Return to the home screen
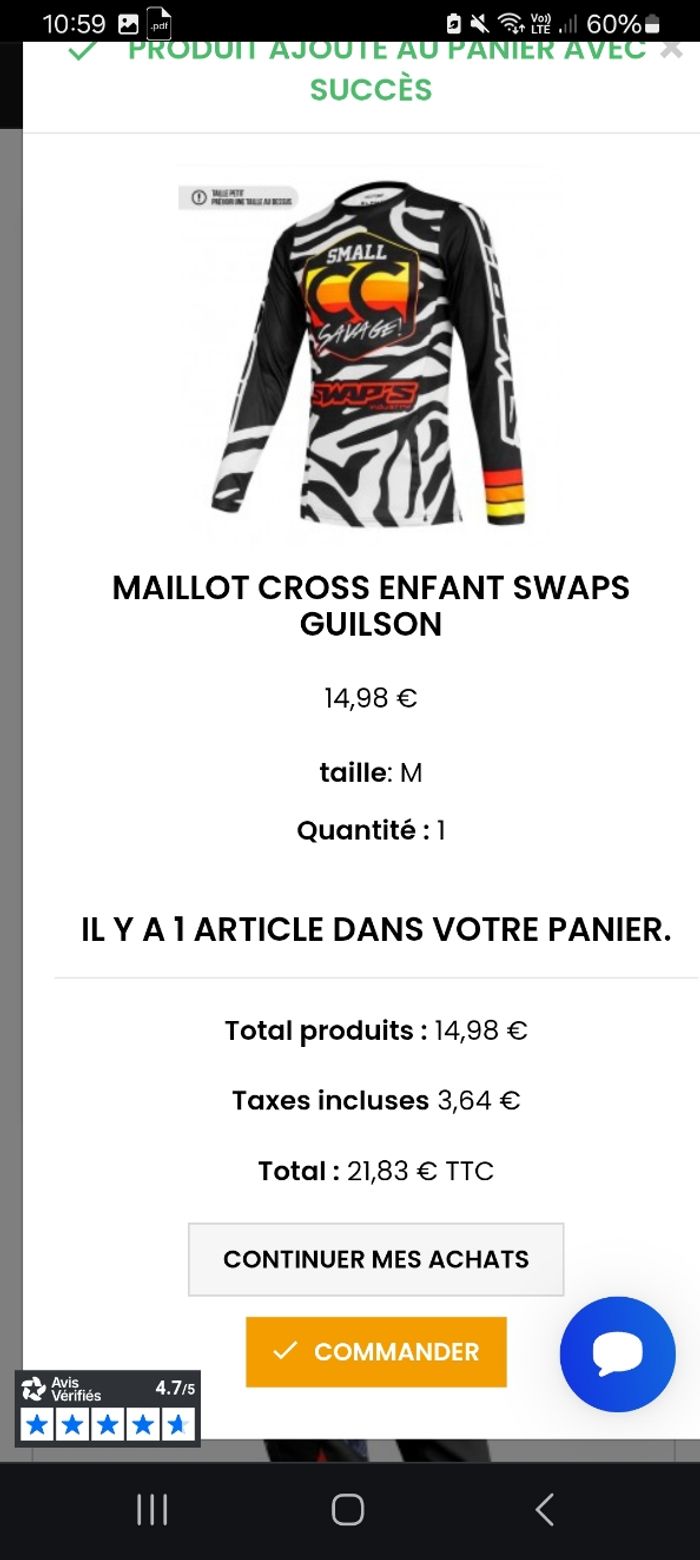 click(348, 1509)
